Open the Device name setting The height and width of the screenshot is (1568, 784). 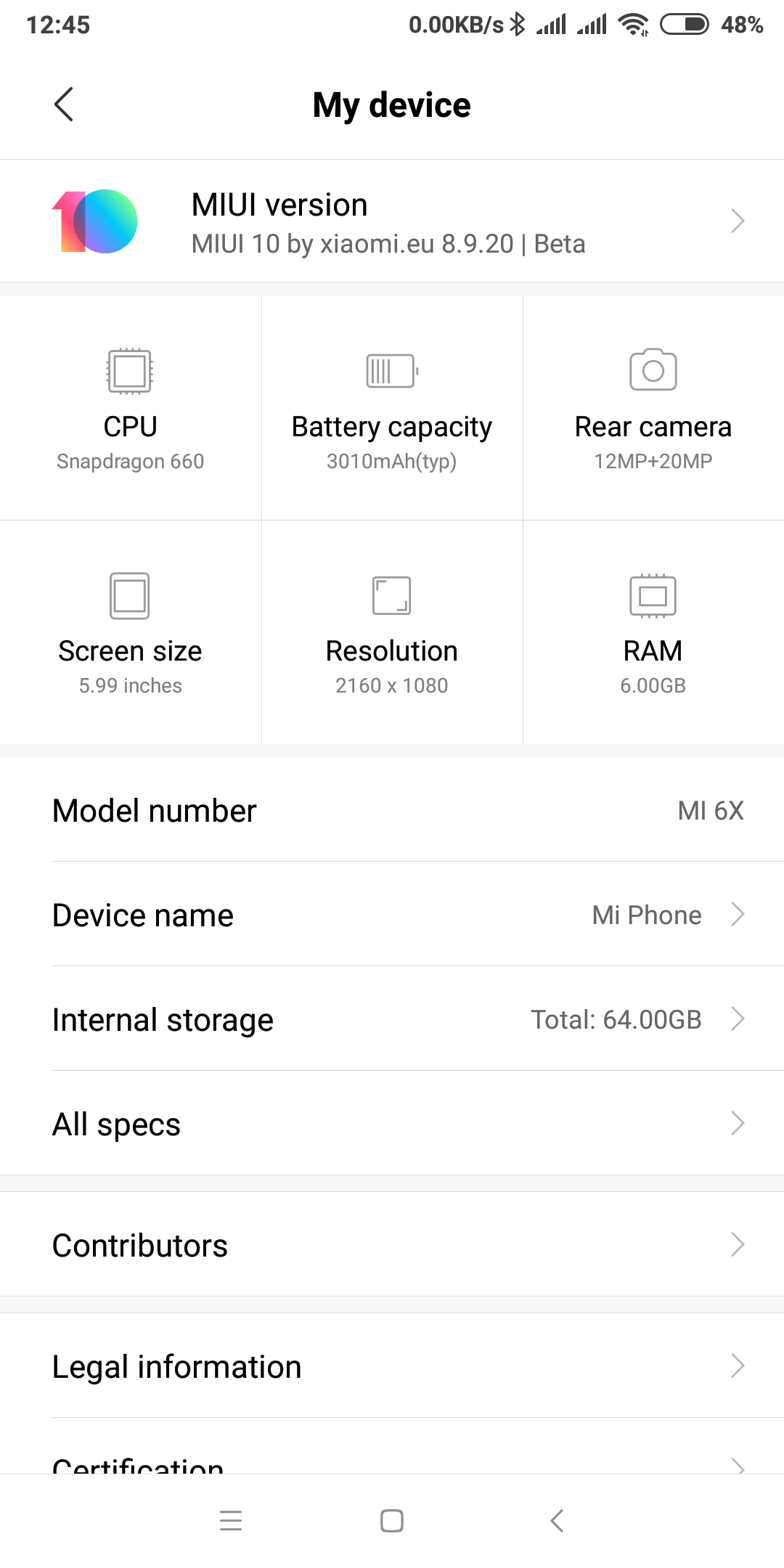click(392, 915)
